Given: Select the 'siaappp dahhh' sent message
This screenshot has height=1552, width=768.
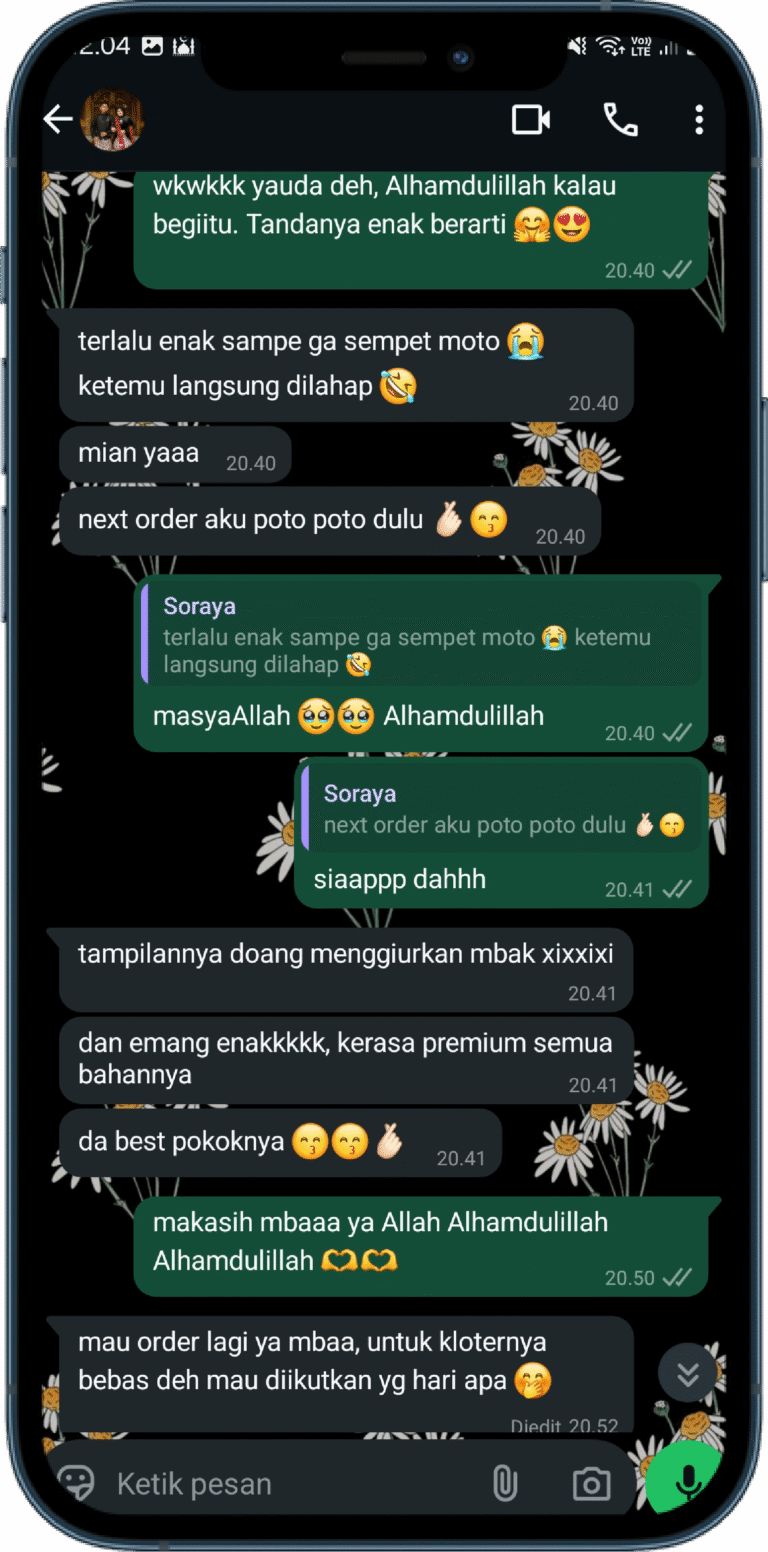Looking at the screenshot, I should (400, 878).
